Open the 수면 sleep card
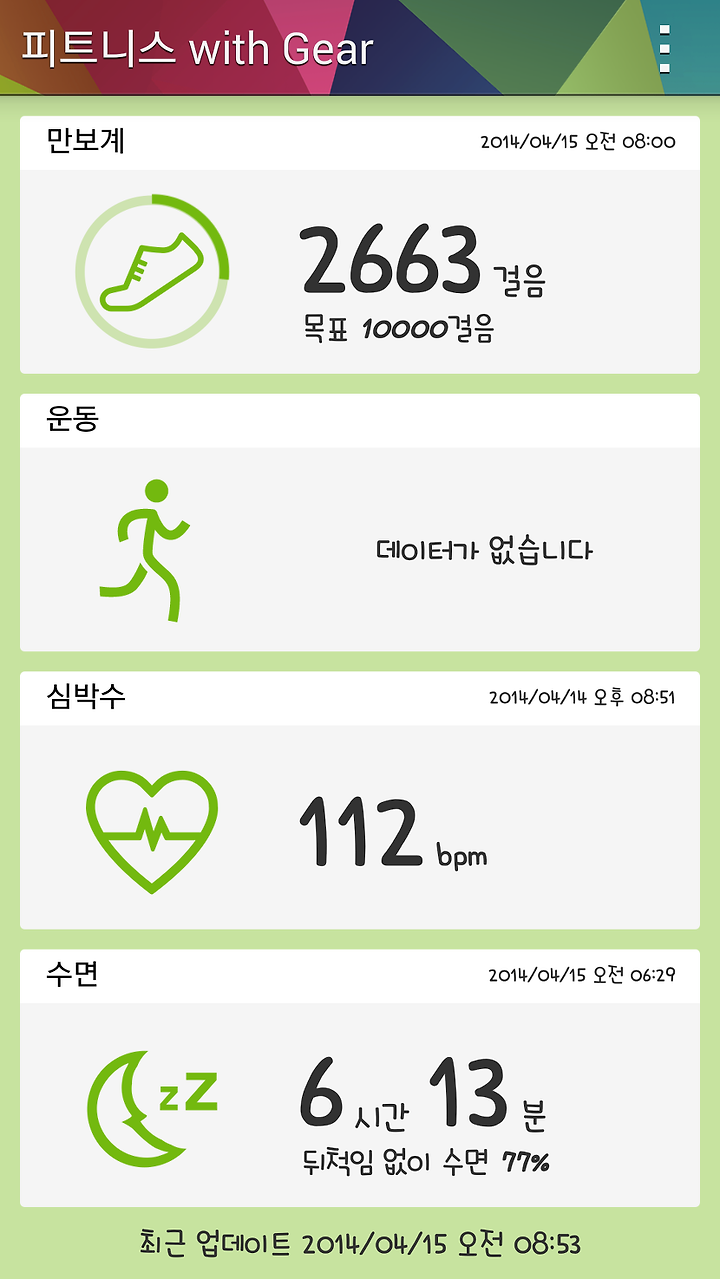 (x=360, y=1078)
